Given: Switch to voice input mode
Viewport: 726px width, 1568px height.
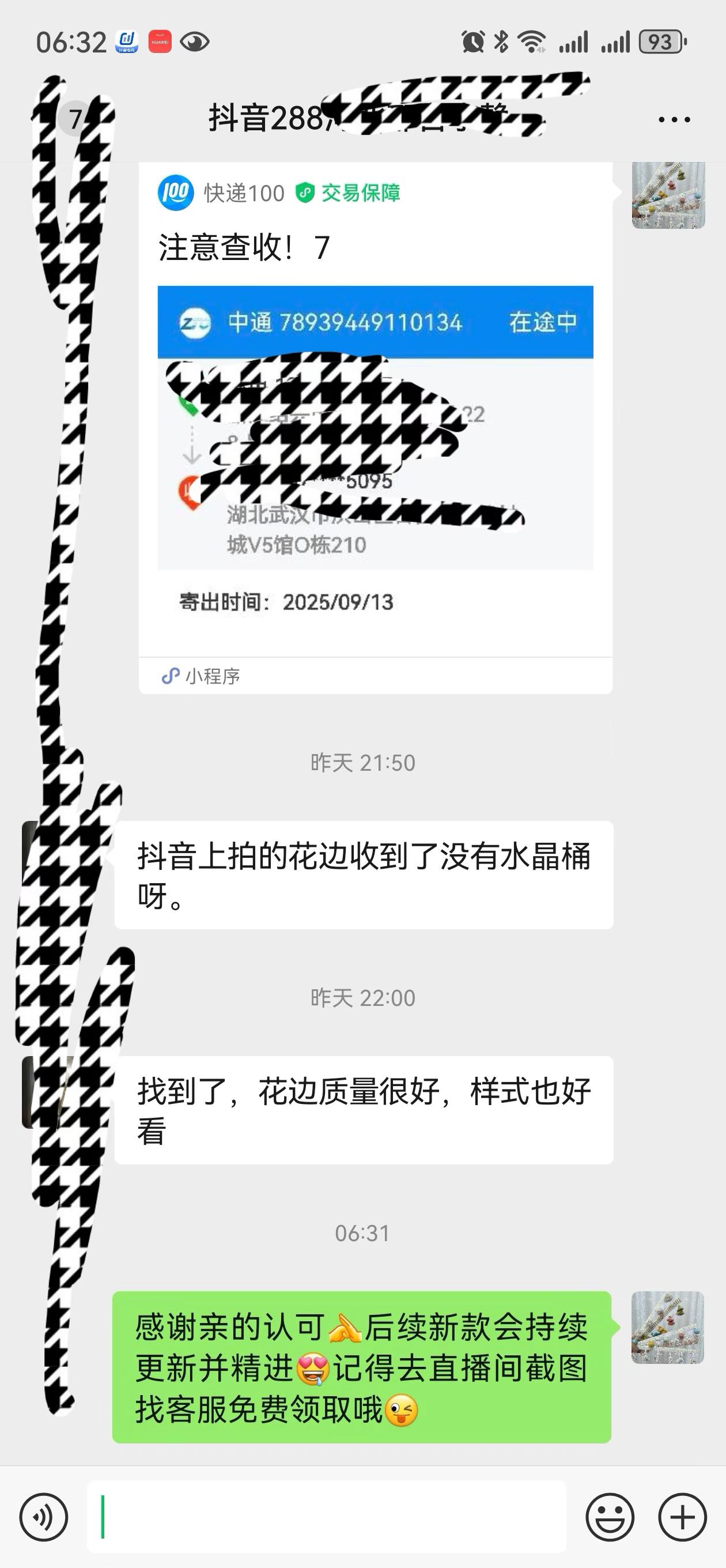Looking at the screenshot, I should 43,1517.
